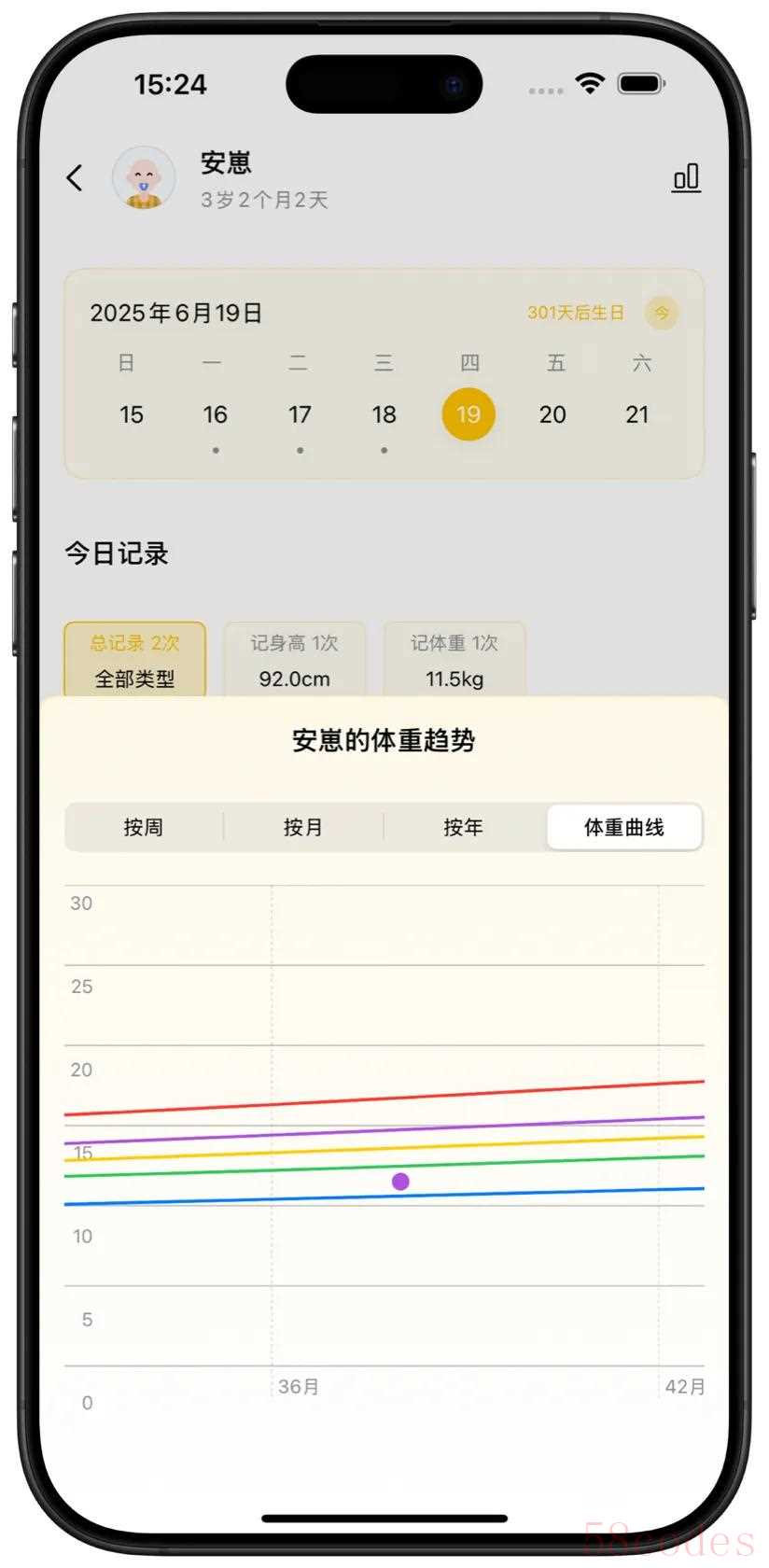The image size is (769, 1568).
Task: Show the 记身高 92.0cm records
Action: (295, 661)
